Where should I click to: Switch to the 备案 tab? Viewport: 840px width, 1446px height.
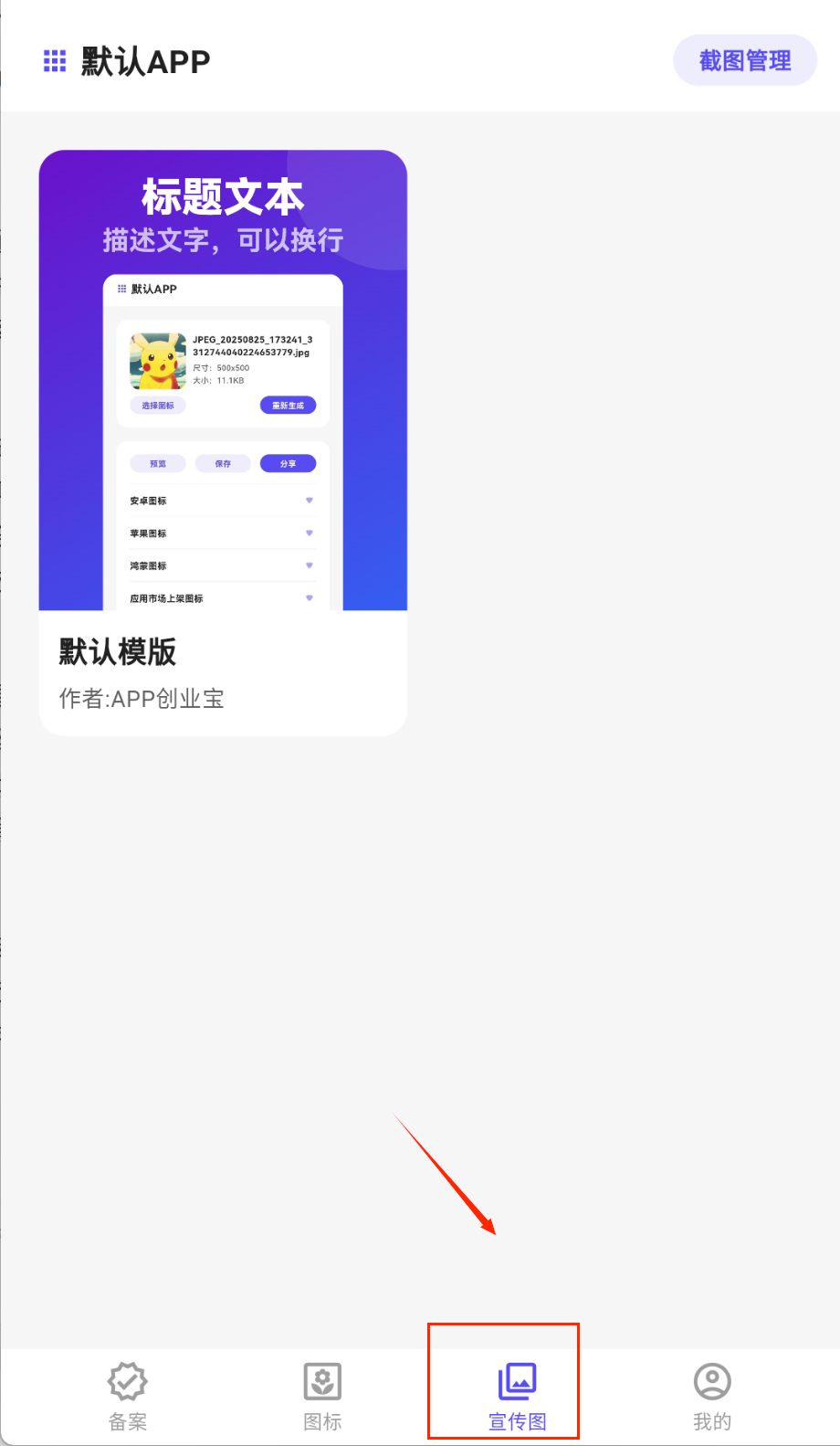[127, 1396]
